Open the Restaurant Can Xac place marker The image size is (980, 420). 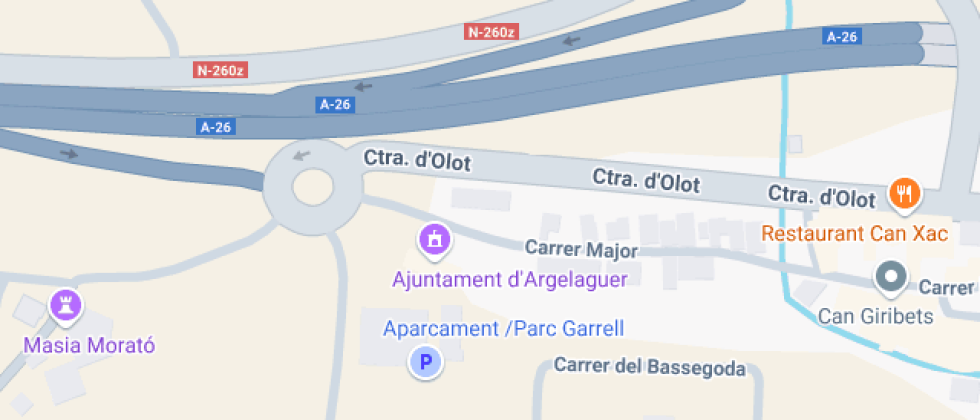point(904,193)
